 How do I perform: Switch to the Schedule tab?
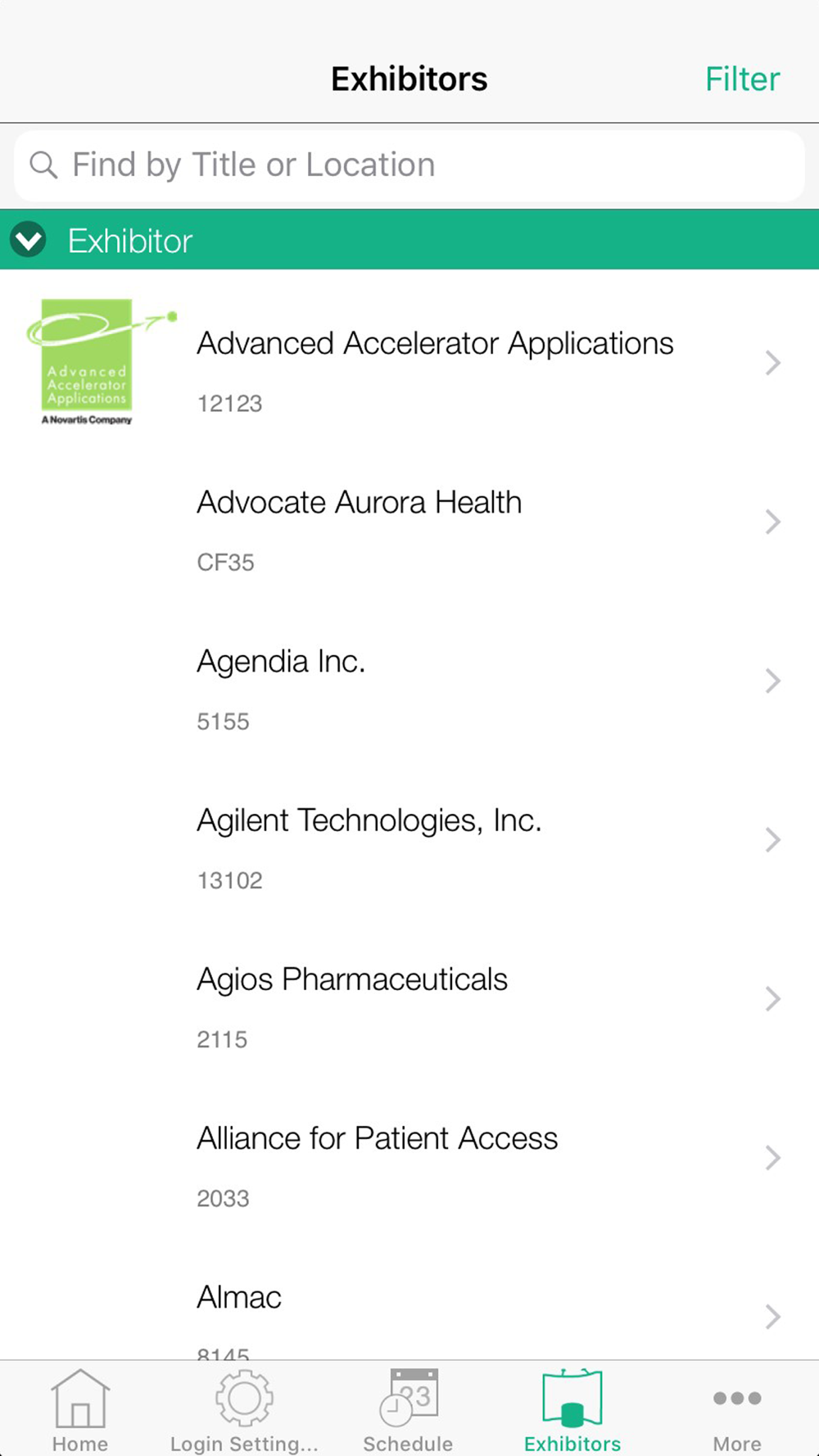408,1410
